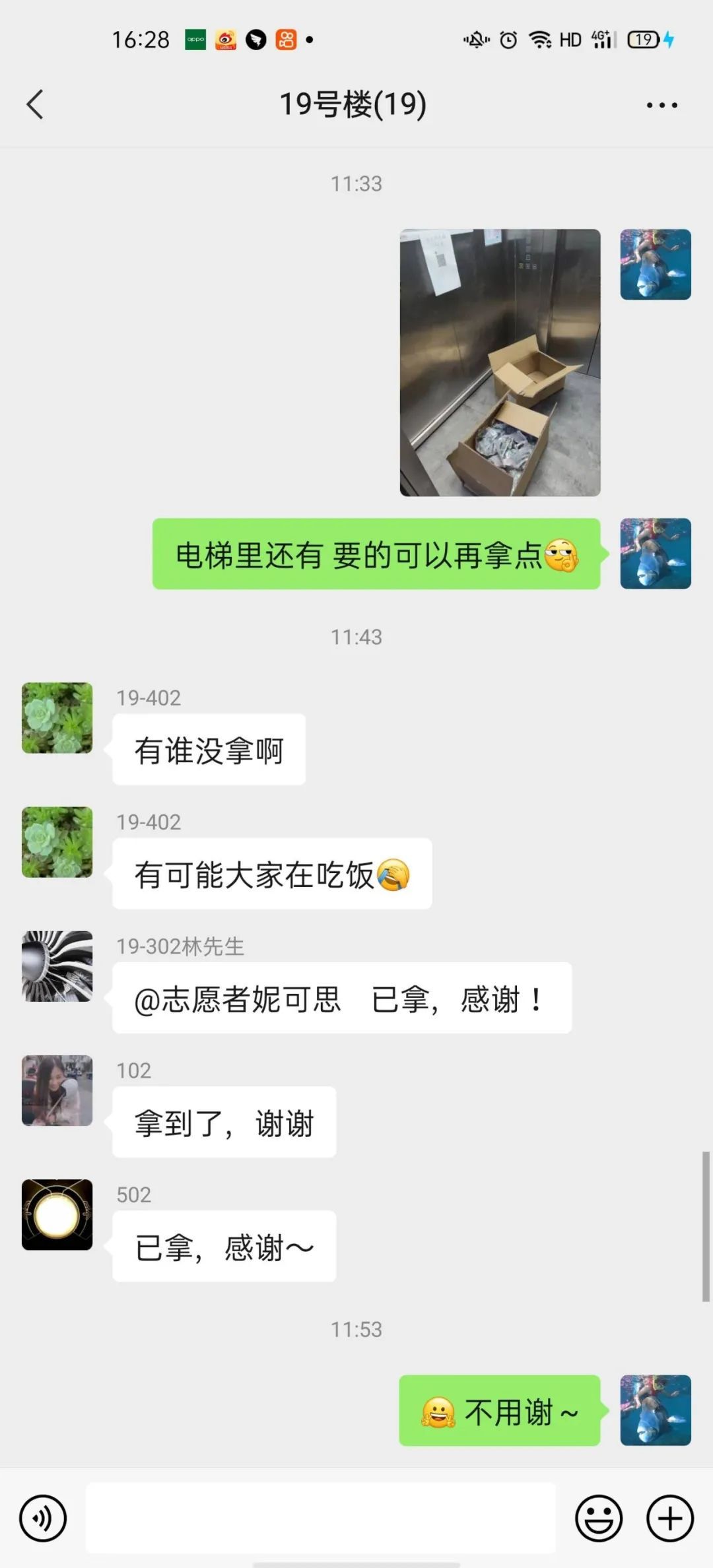Tap my avatar next to 不用谢 message
The image size is (713, 1568).
coord(656,1410)
